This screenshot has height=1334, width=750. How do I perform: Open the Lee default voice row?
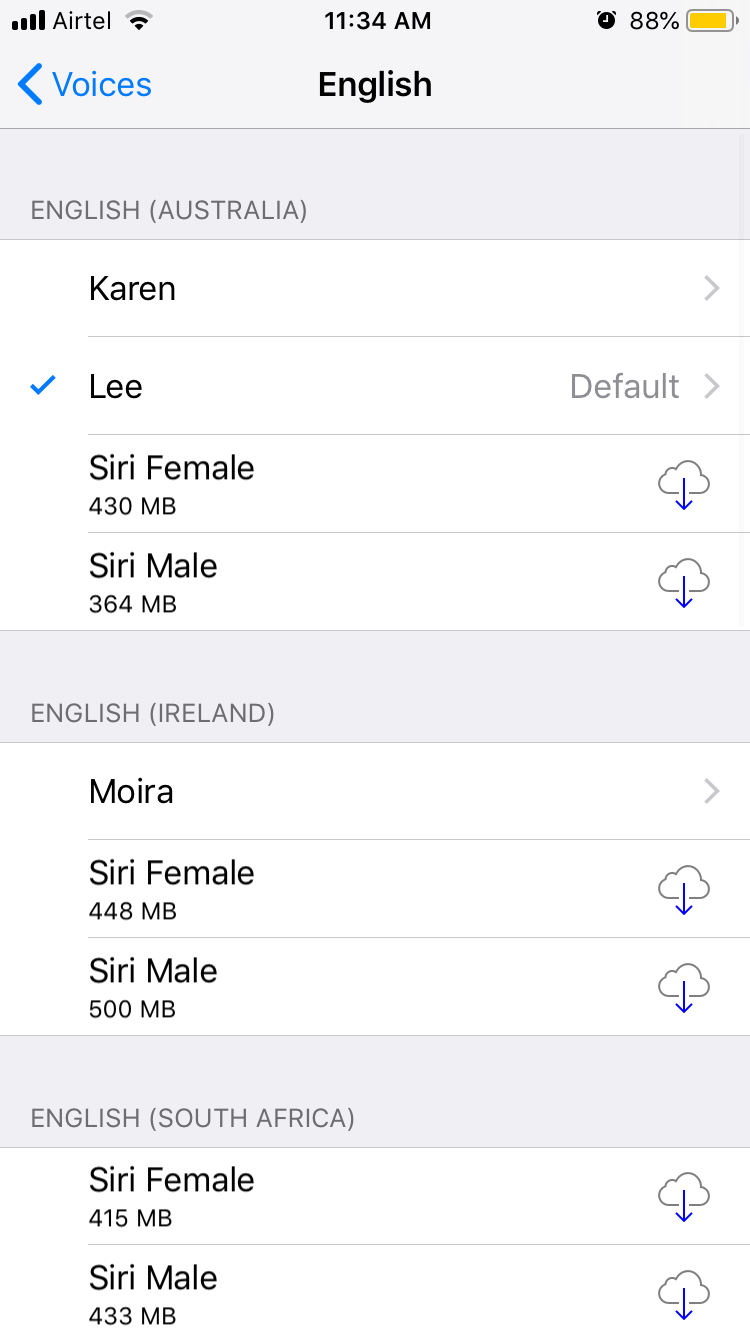click(x=375, y=386)
